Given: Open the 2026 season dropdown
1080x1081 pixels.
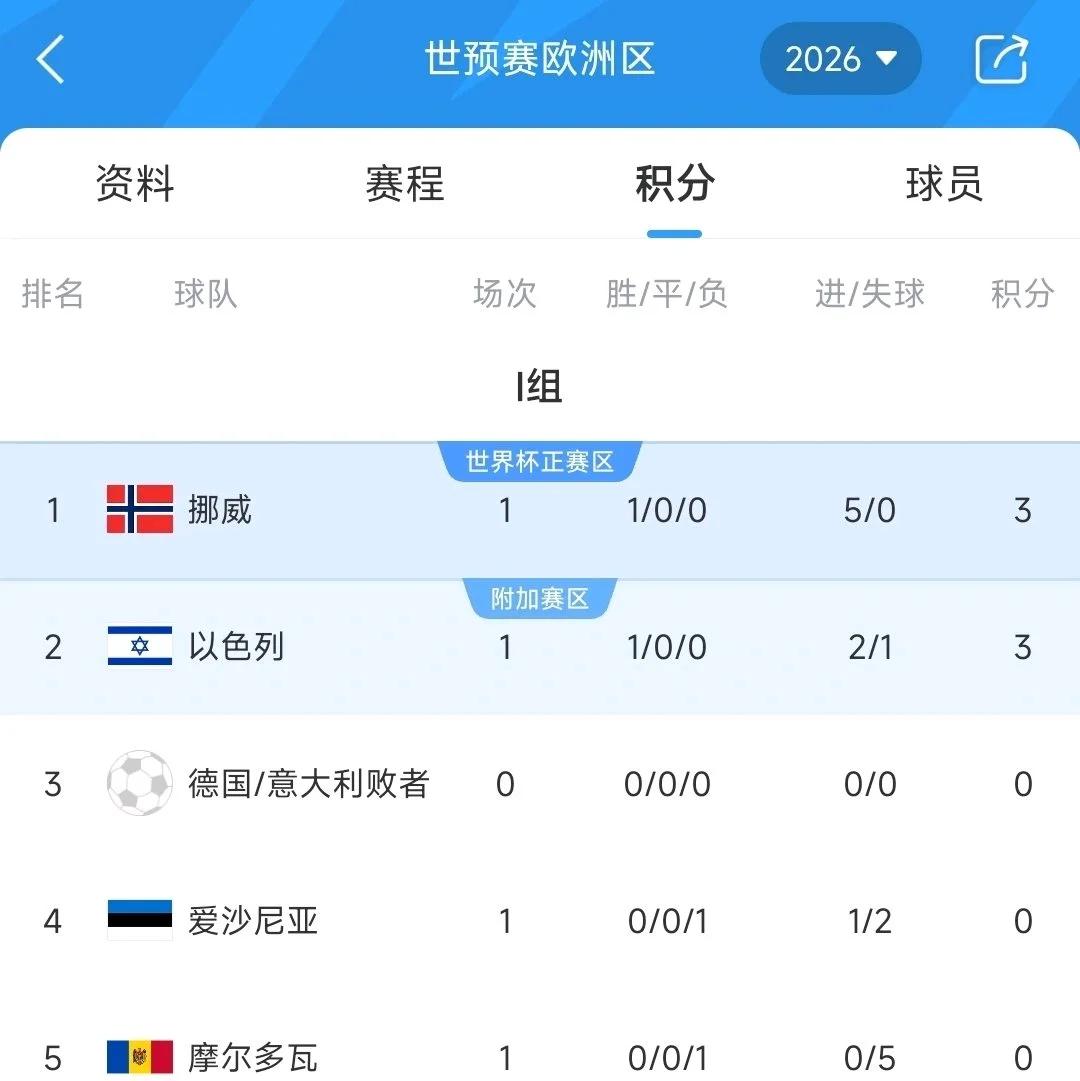Looking at the screenshot, I should click(x=841, y=60).
